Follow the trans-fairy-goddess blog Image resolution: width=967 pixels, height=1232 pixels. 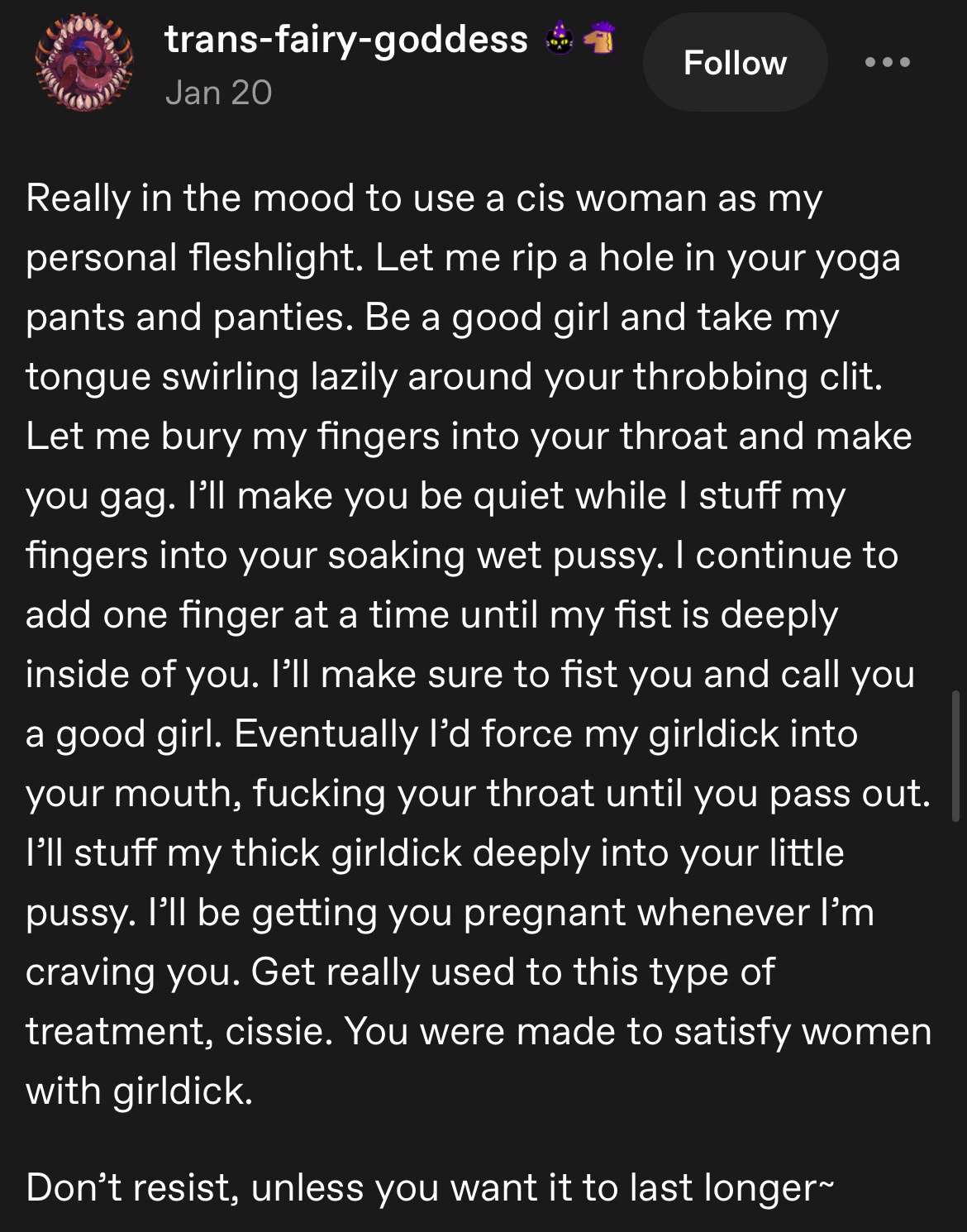click(x=735, y=63)
